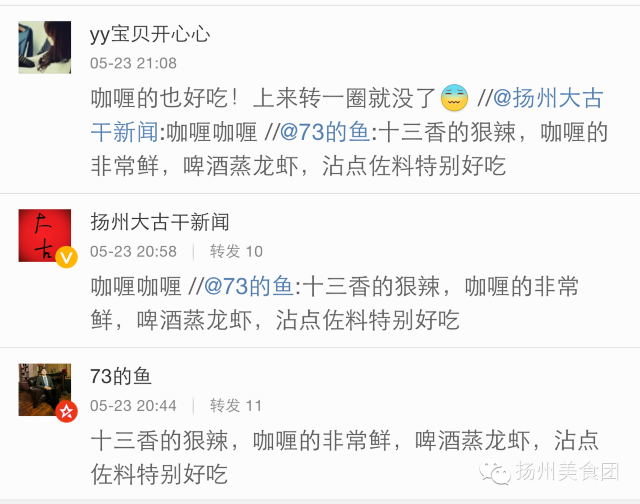The width and height of the screenshot is (640, 504).
Task: Open @73的鱼 mention in 扬州大古干新闻's repost
Action: point(248,287)
